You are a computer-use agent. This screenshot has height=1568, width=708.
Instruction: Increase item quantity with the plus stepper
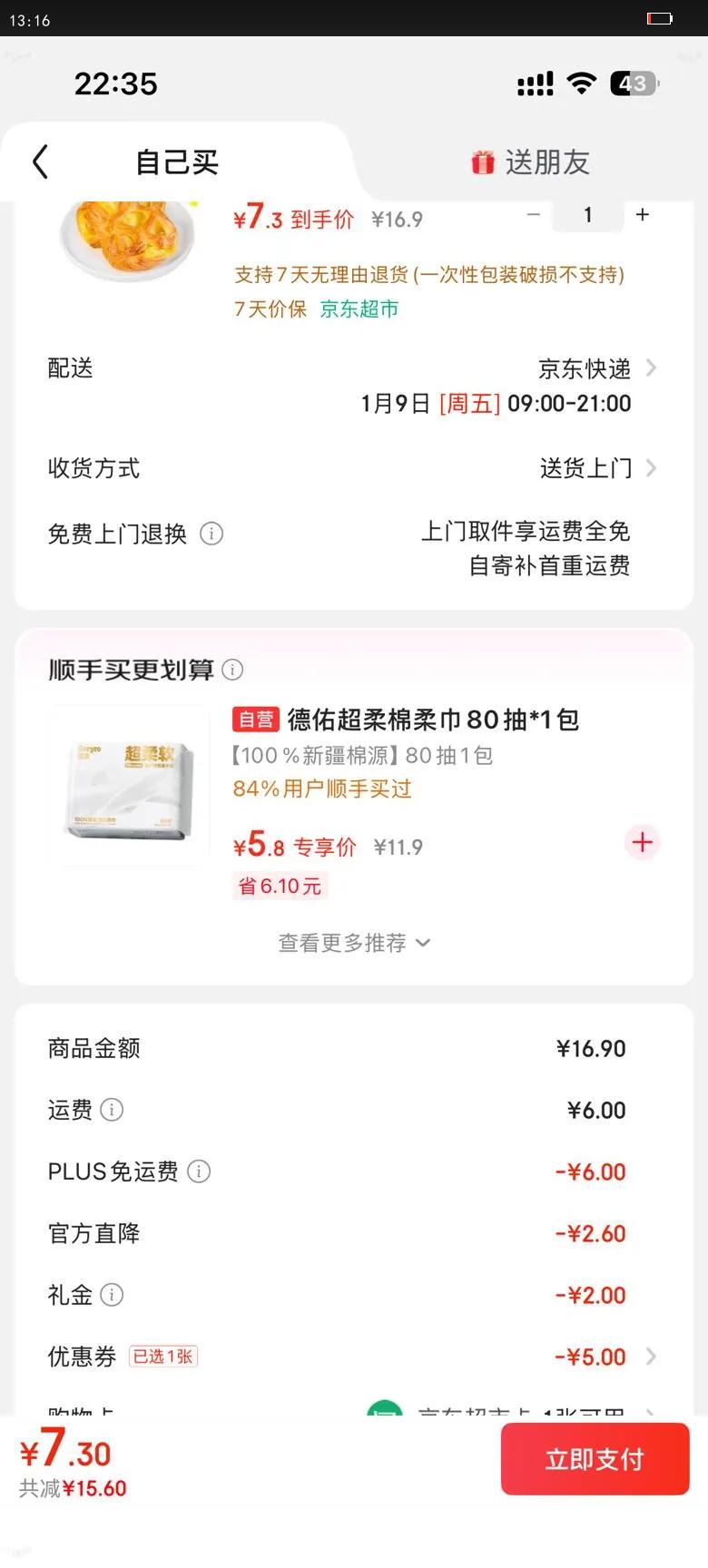[643, 215]
